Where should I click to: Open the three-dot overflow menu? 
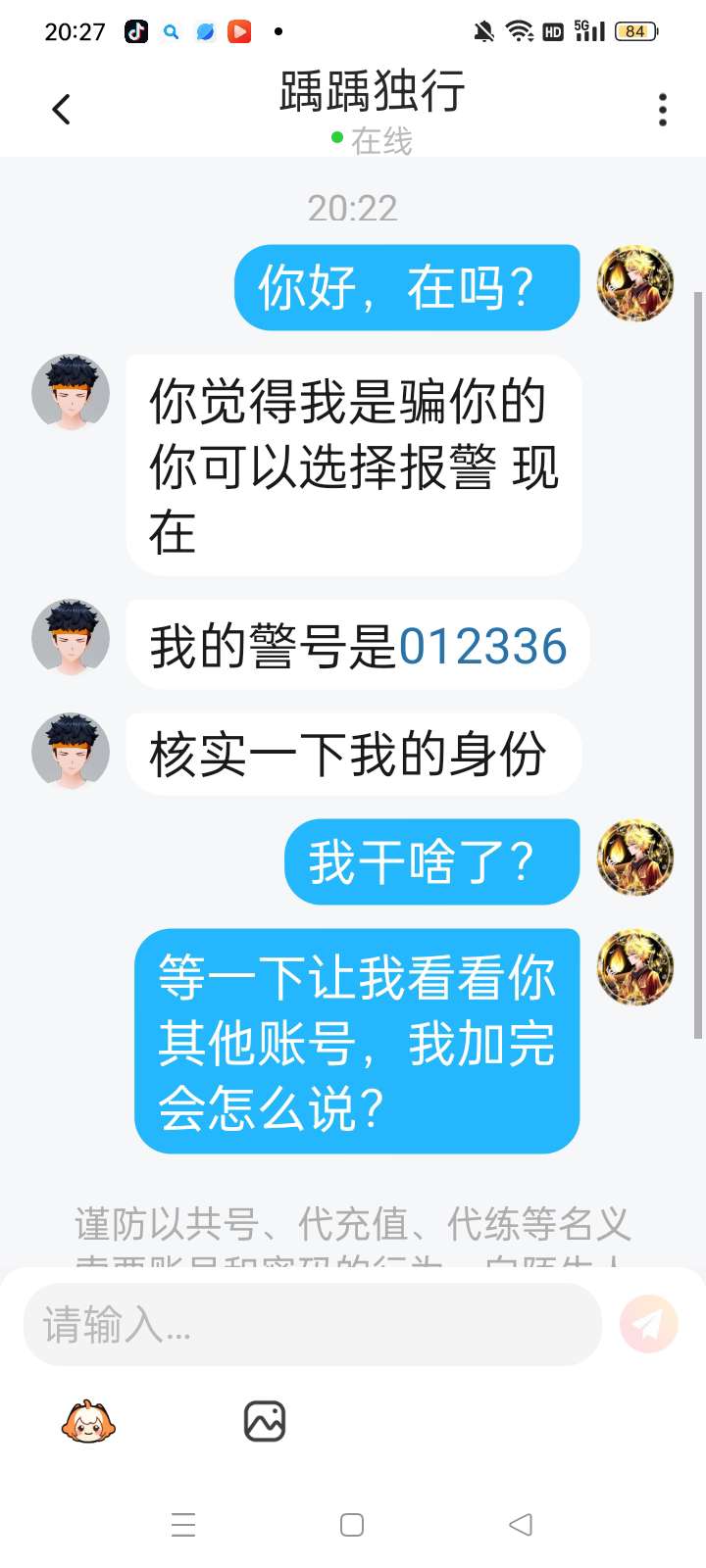point(663,110)
